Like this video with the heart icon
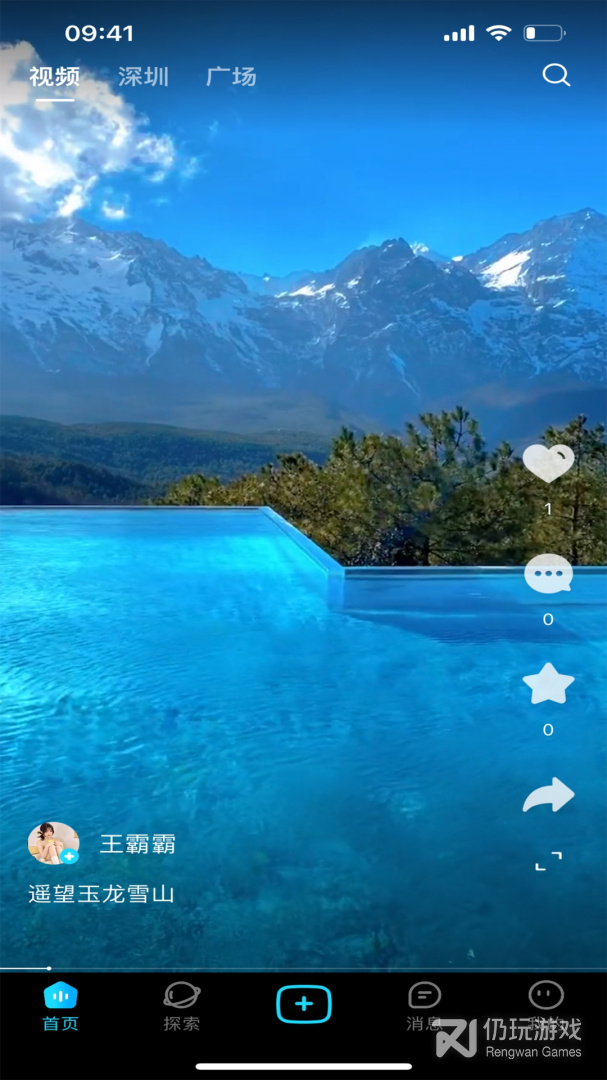The image size is (607, 1080). [x=548, y=464]
